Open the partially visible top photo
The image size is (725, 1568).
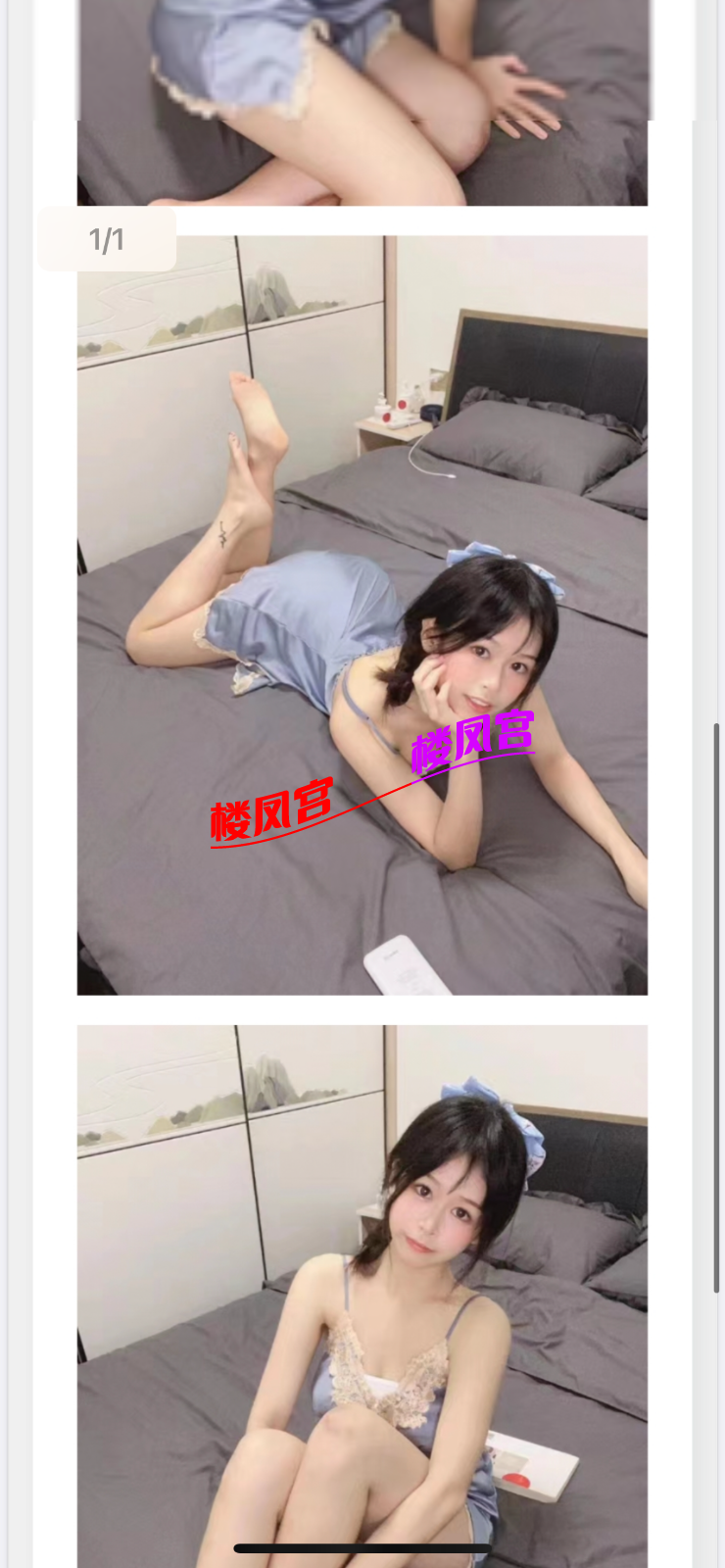(362, 103)
